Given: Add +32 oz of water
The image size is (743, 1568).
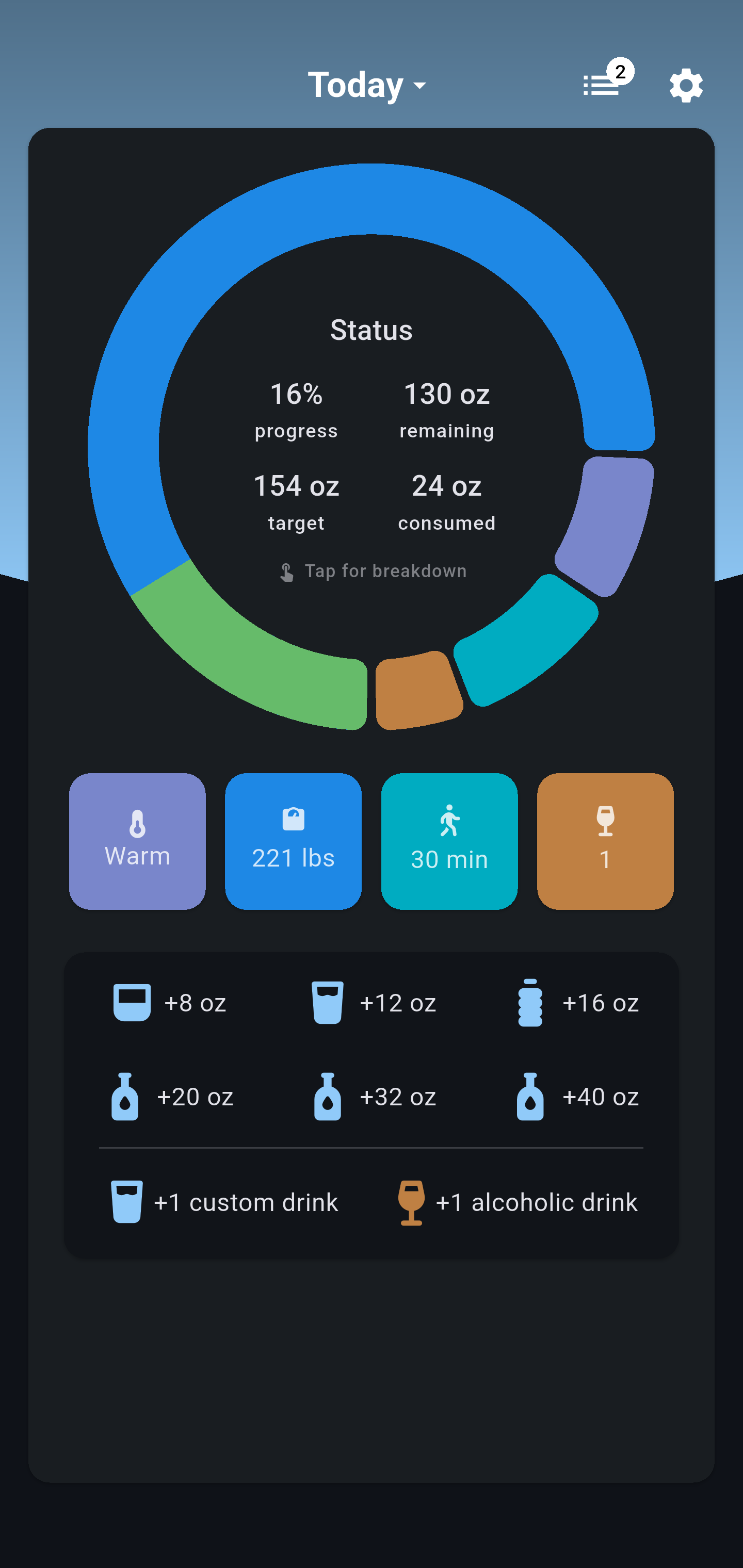Looking at the screenshot, I should point(373,1096).
